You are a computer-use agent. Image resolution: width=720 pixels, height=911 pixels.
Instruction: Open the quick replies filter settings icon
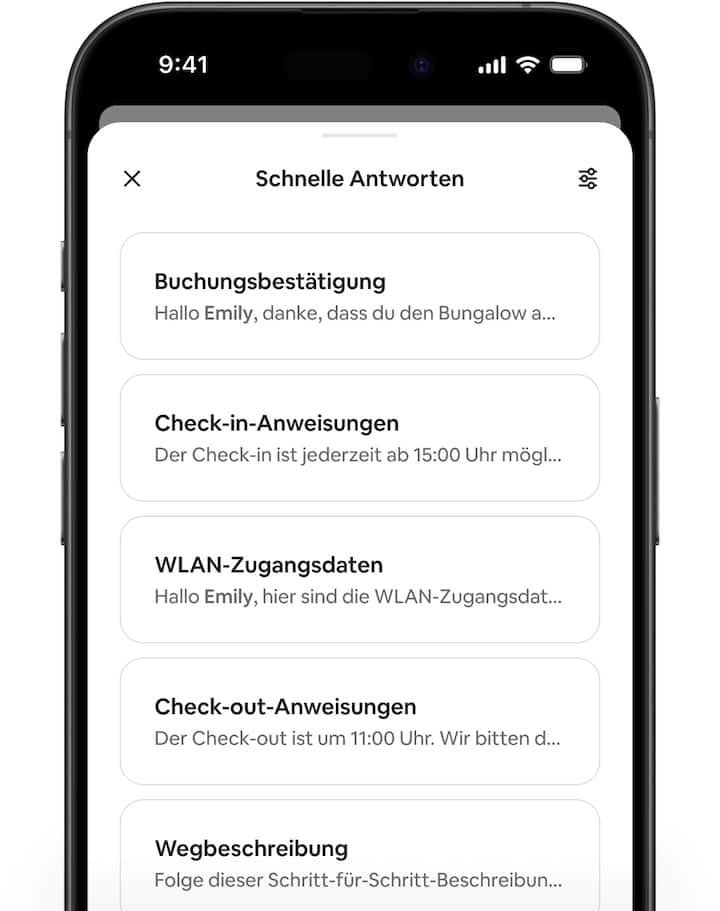click(x=588, y=178)
